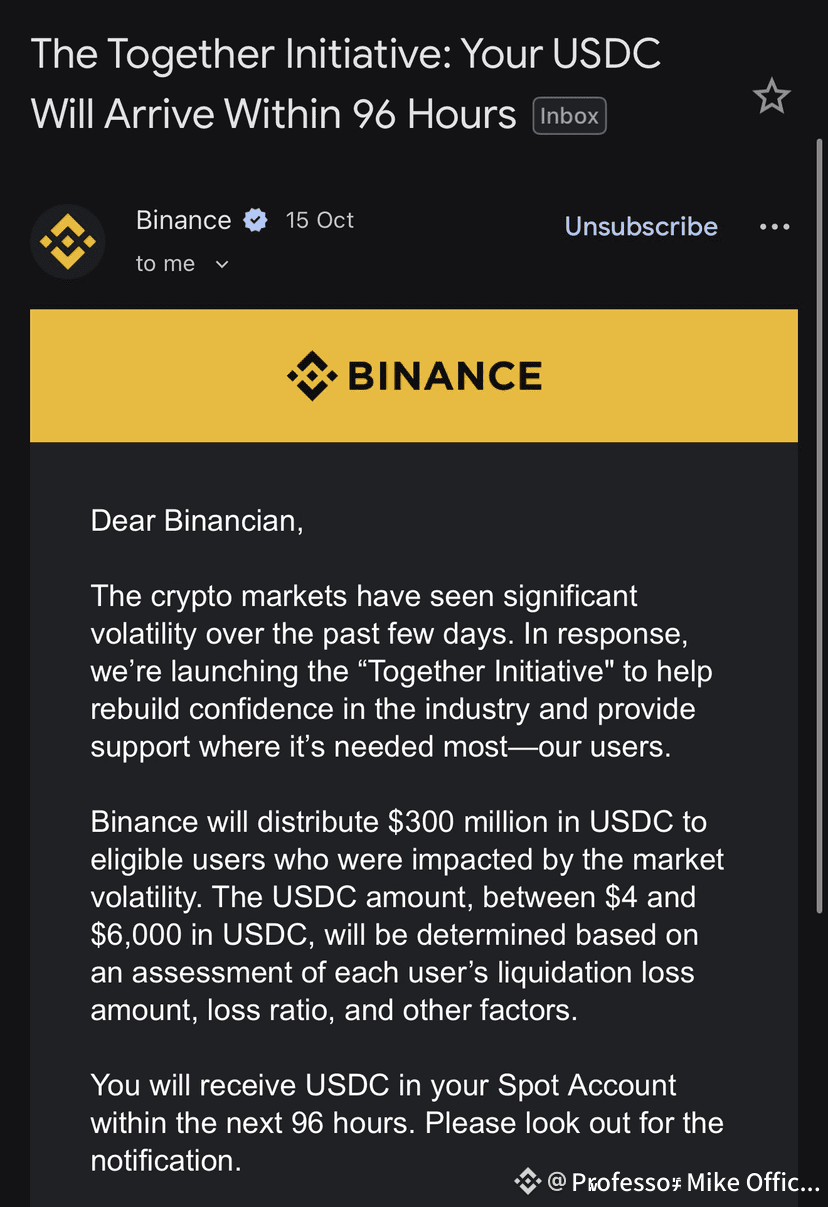Viewport: 828px width, 1207px height.
Task: Toggle recipient details via the 'to me' control
Action: click(184, 263)
